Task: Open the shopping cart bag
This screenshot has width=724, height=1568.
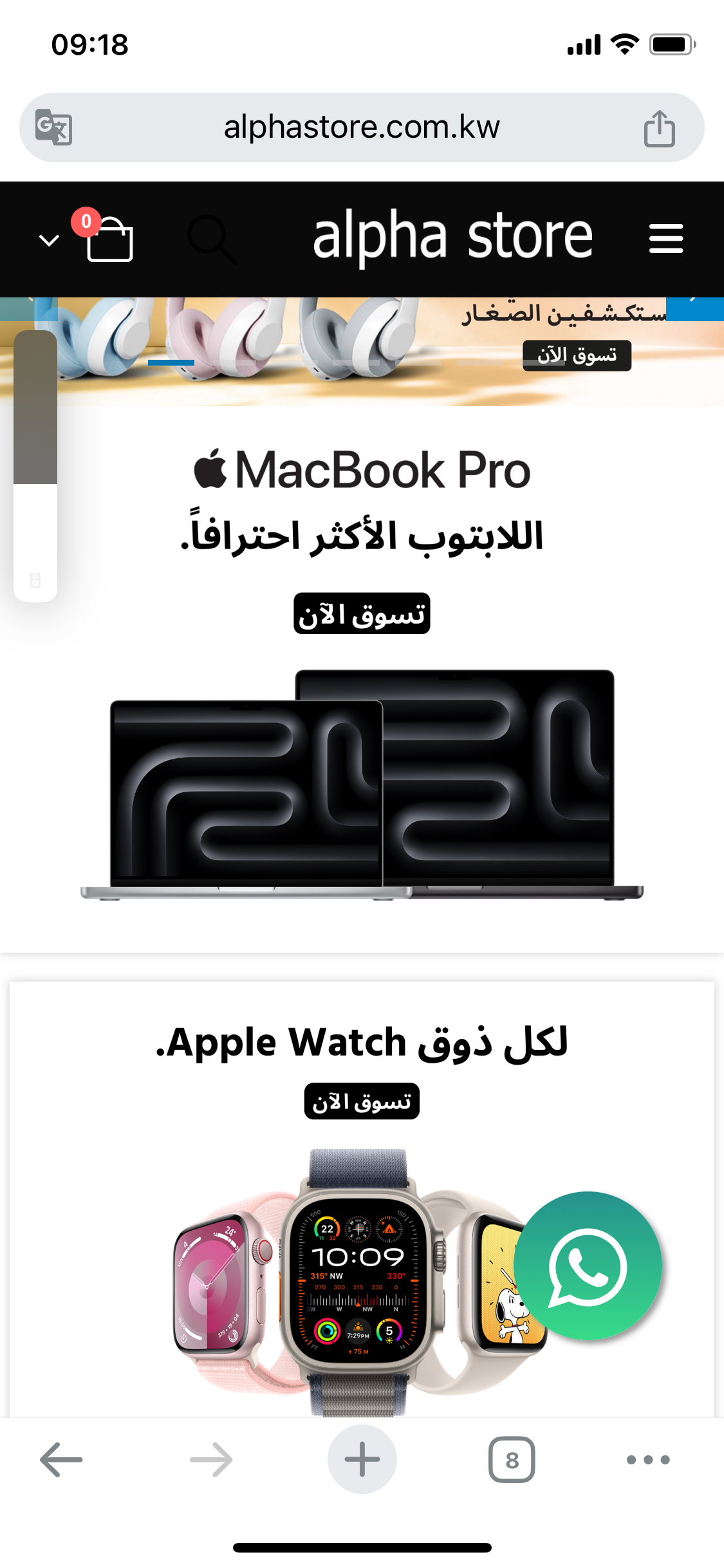Action: 109,239
